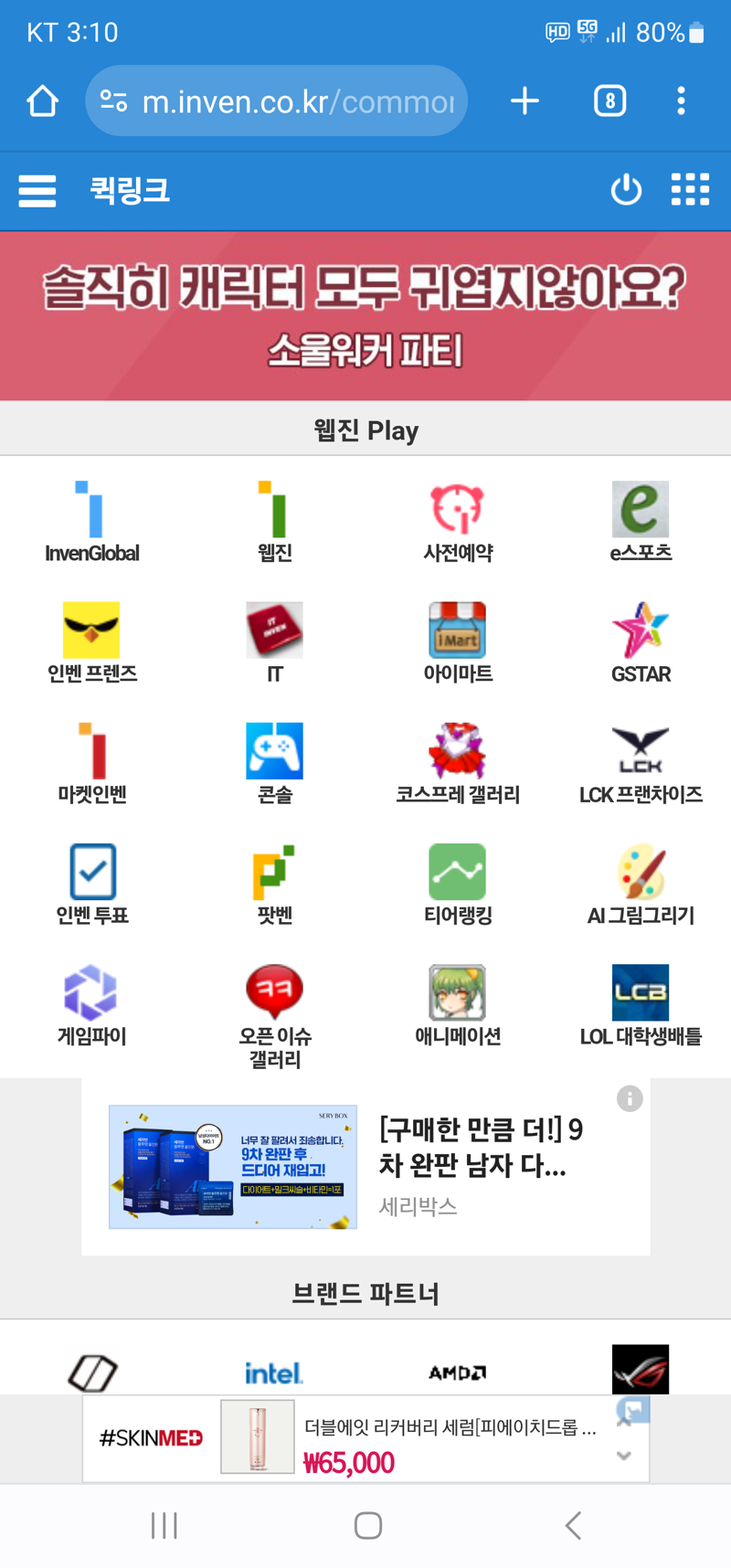Image resolution: width=731 pixels, height=1568 pixels.
Task: Select the GSTAR shortcut
Action: coord(640,642)
